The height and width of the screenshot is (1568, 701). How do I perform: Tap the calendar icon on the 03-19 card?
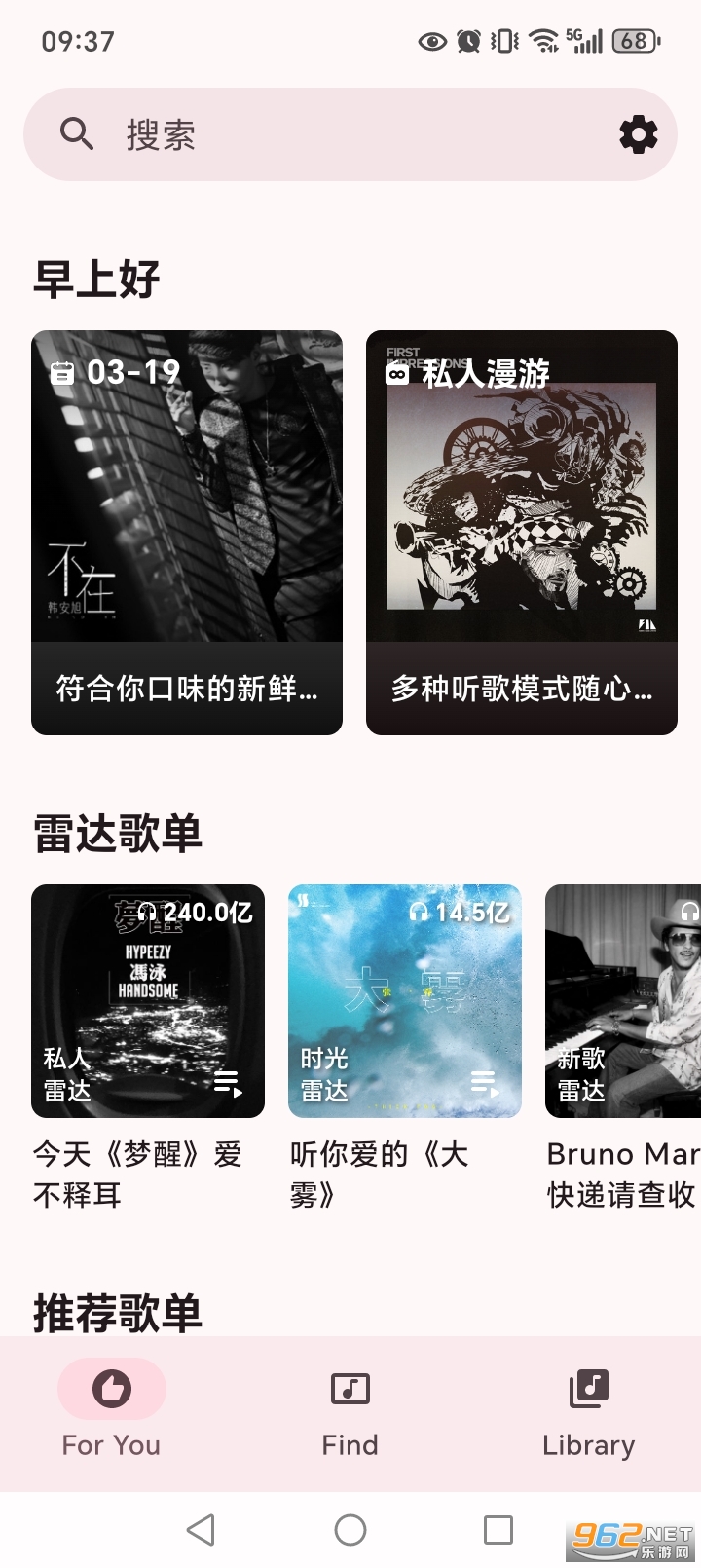63,372
